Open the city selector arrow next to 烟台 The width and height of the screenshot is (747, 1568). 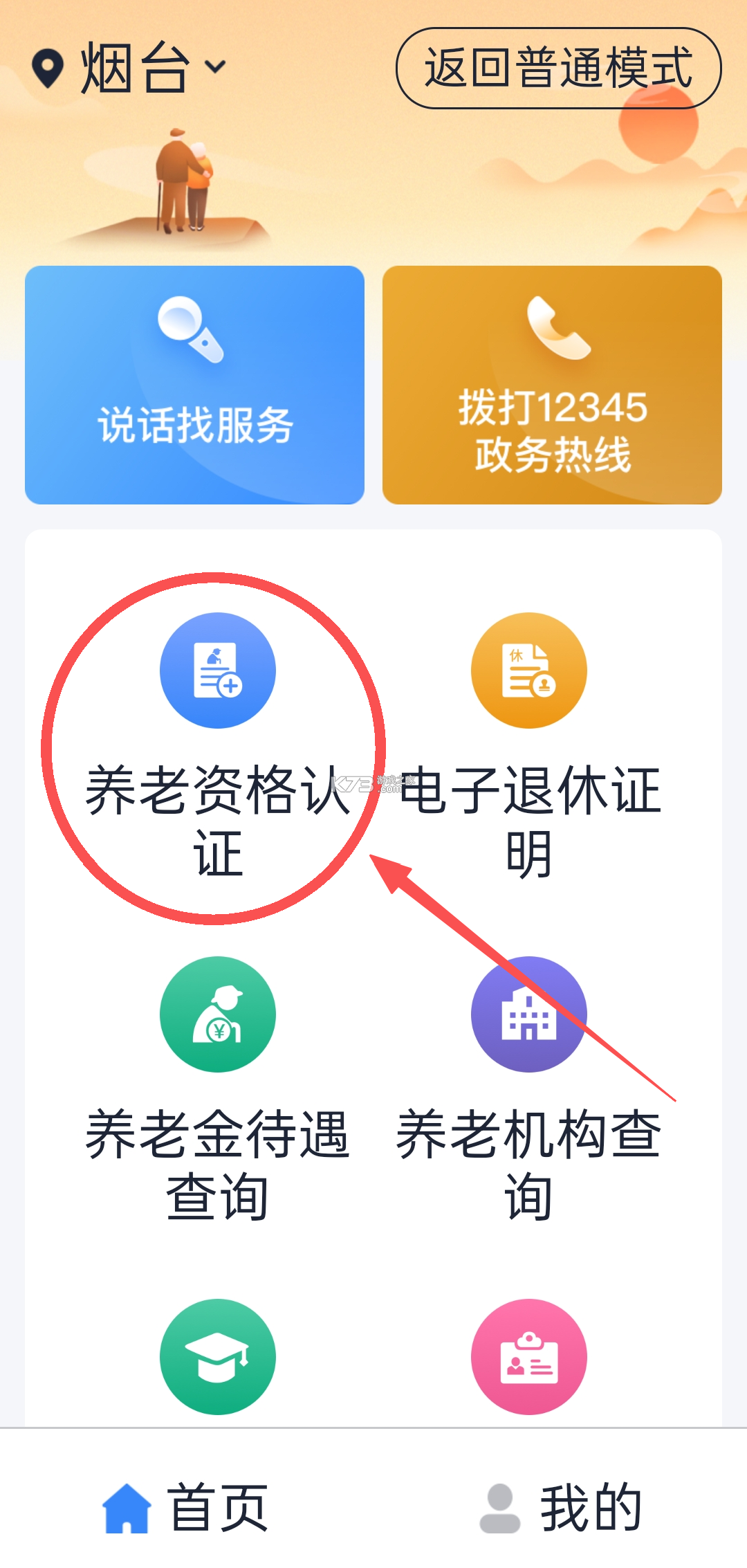click(x=216, y=67)
